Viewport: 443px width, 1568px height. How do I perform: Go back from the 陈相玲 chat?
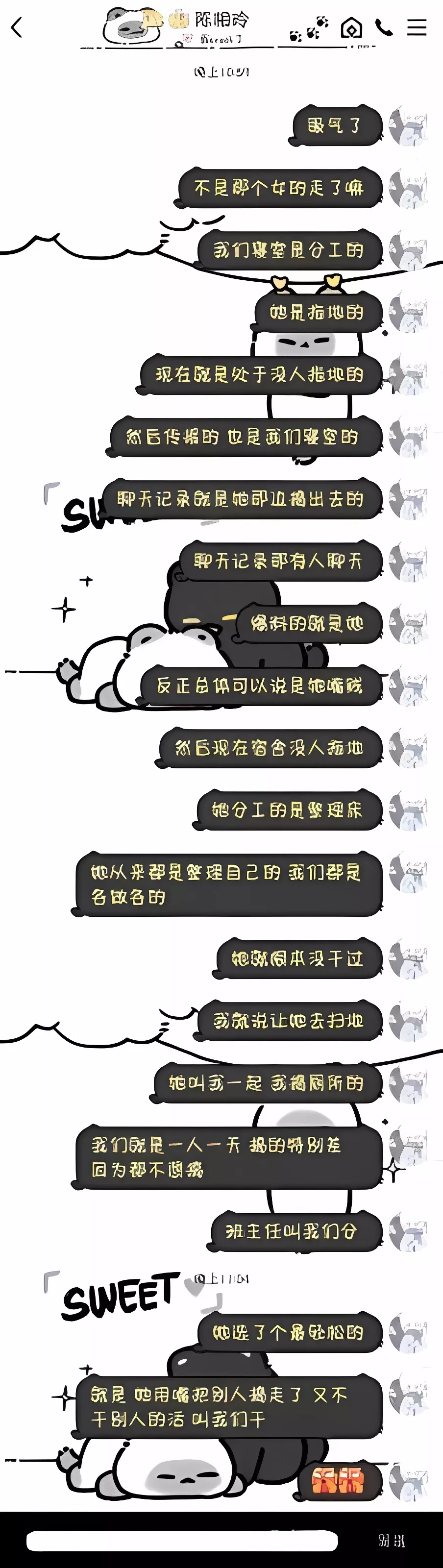[17, 27]
